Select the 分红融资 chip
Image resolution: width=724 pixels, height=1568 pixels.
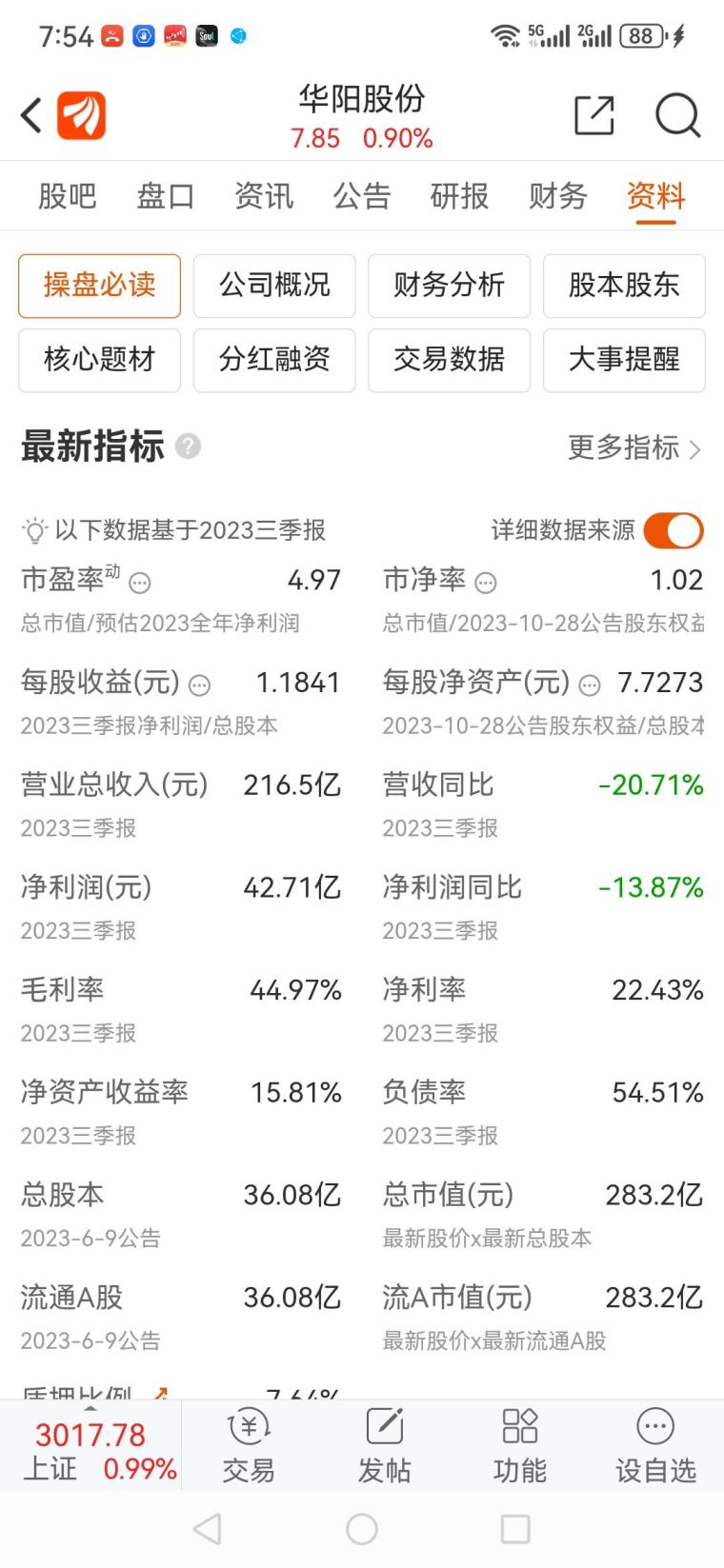pyautogui.click(x=274, y=360)
